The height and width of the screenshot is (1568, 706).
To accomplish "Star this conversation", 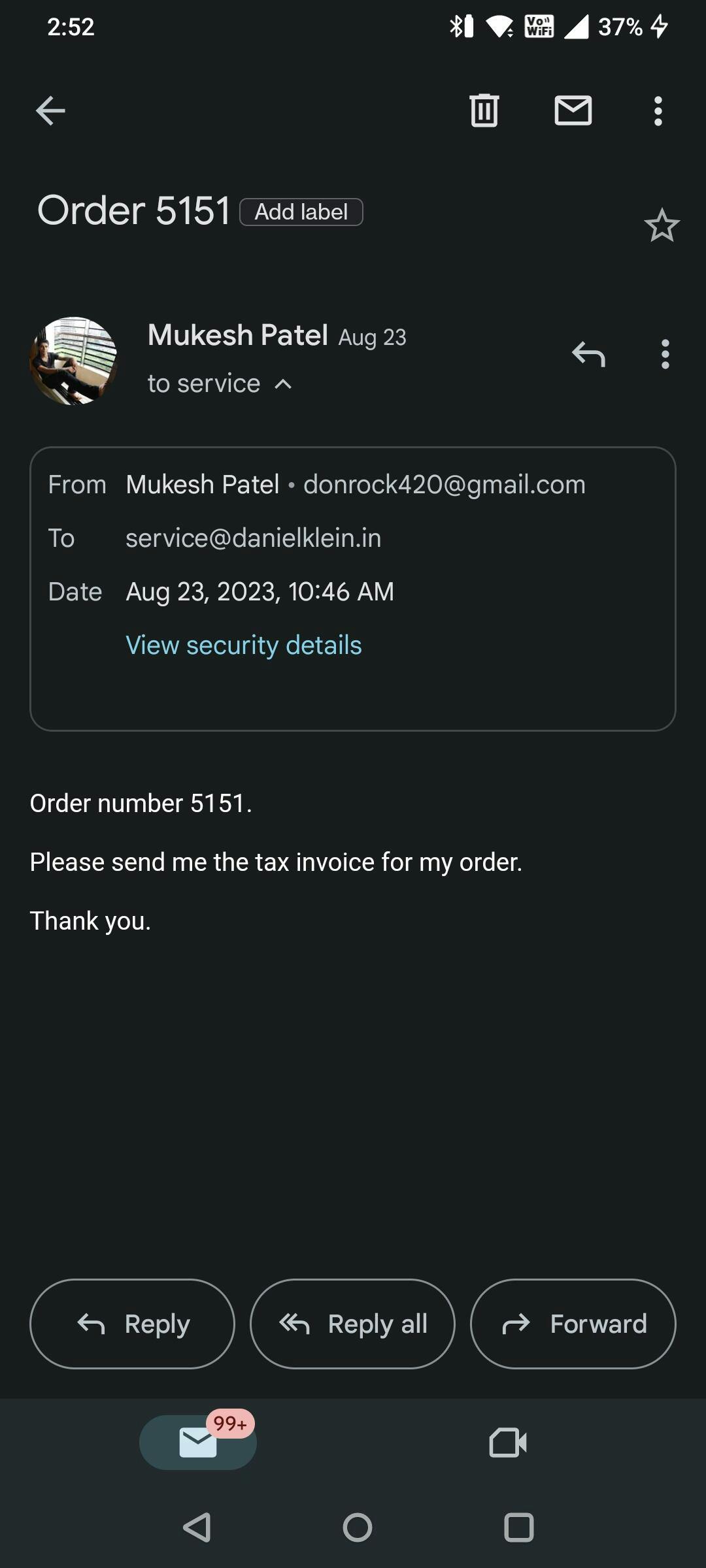I will [x=662, y=225].
